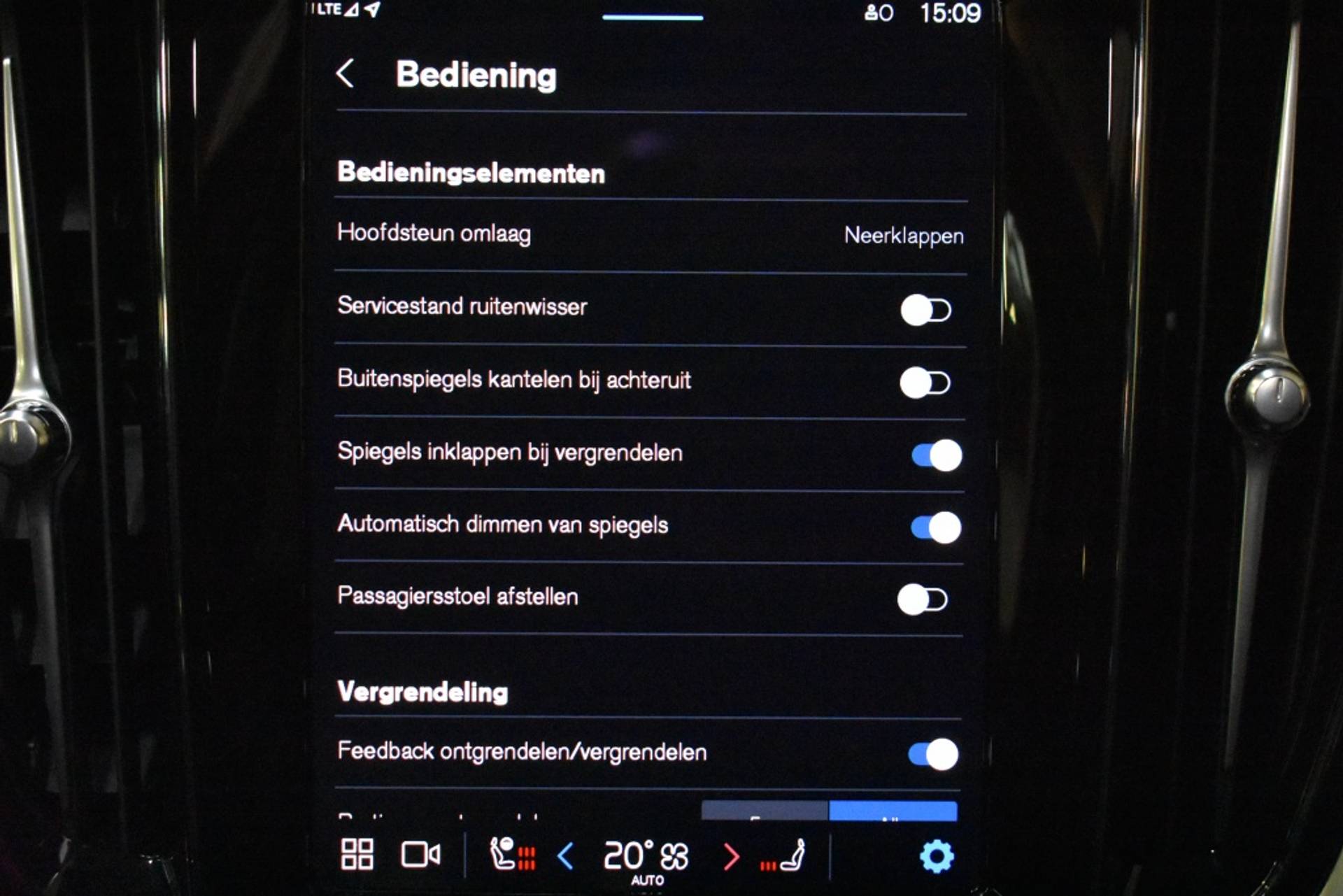This screenshot has height=896, width=1343.
Task: Lower temperature with the blue arrow
Action: pyautogui.click(x=566, y=856)
